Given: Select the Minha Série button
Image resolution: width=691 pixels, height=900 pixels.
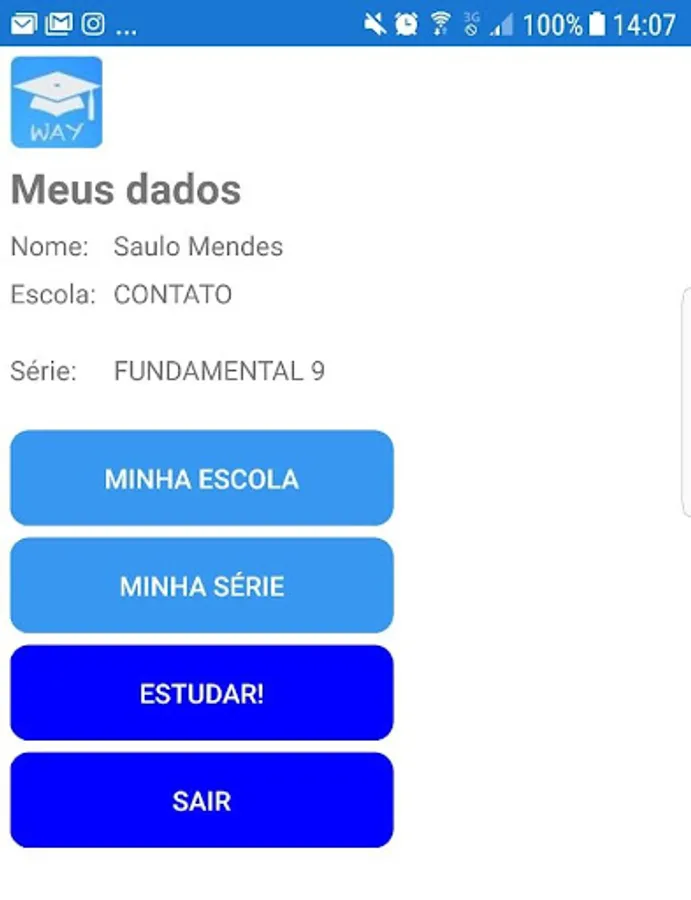Looking at the screenshot, I should (201, 585).
